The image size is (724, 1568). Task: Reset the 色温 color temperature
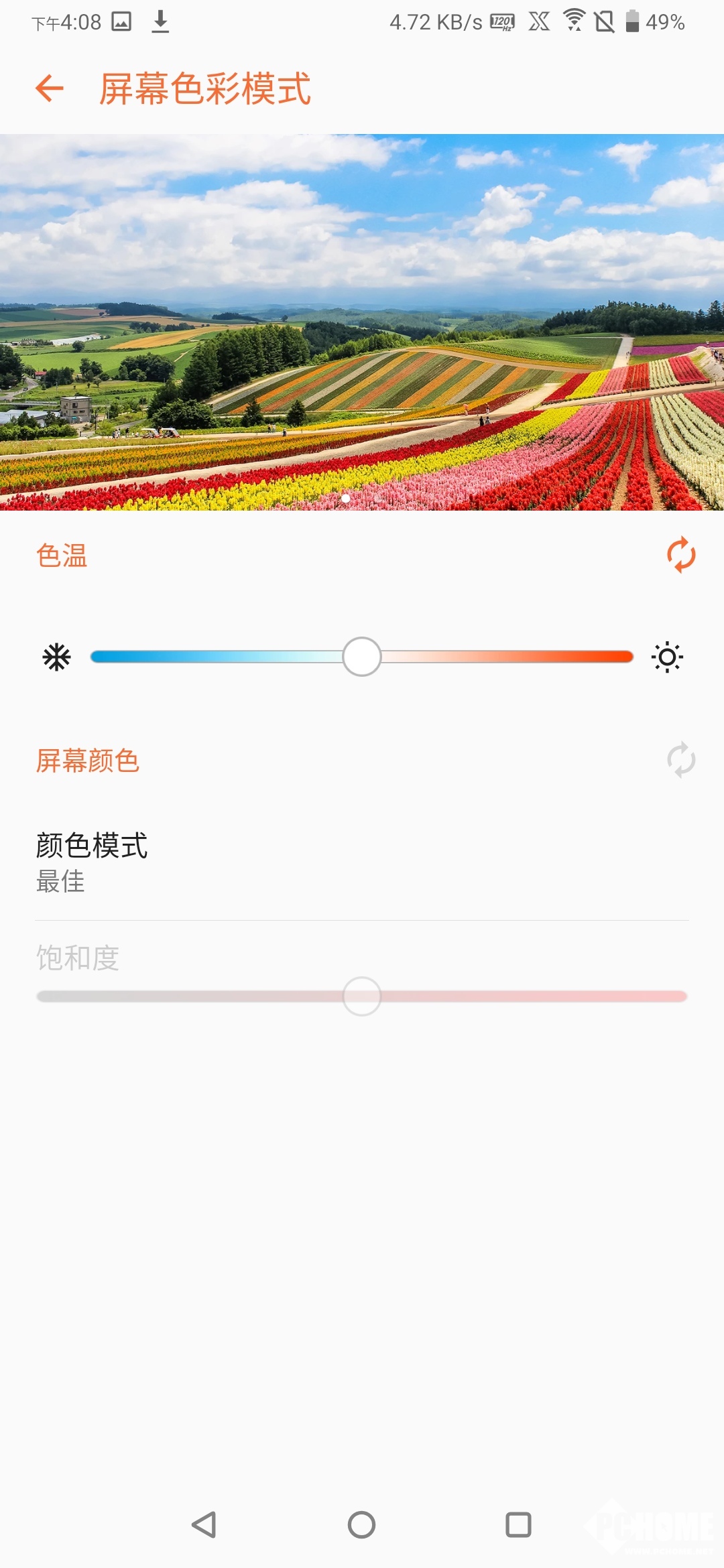[x=680, y=555]
